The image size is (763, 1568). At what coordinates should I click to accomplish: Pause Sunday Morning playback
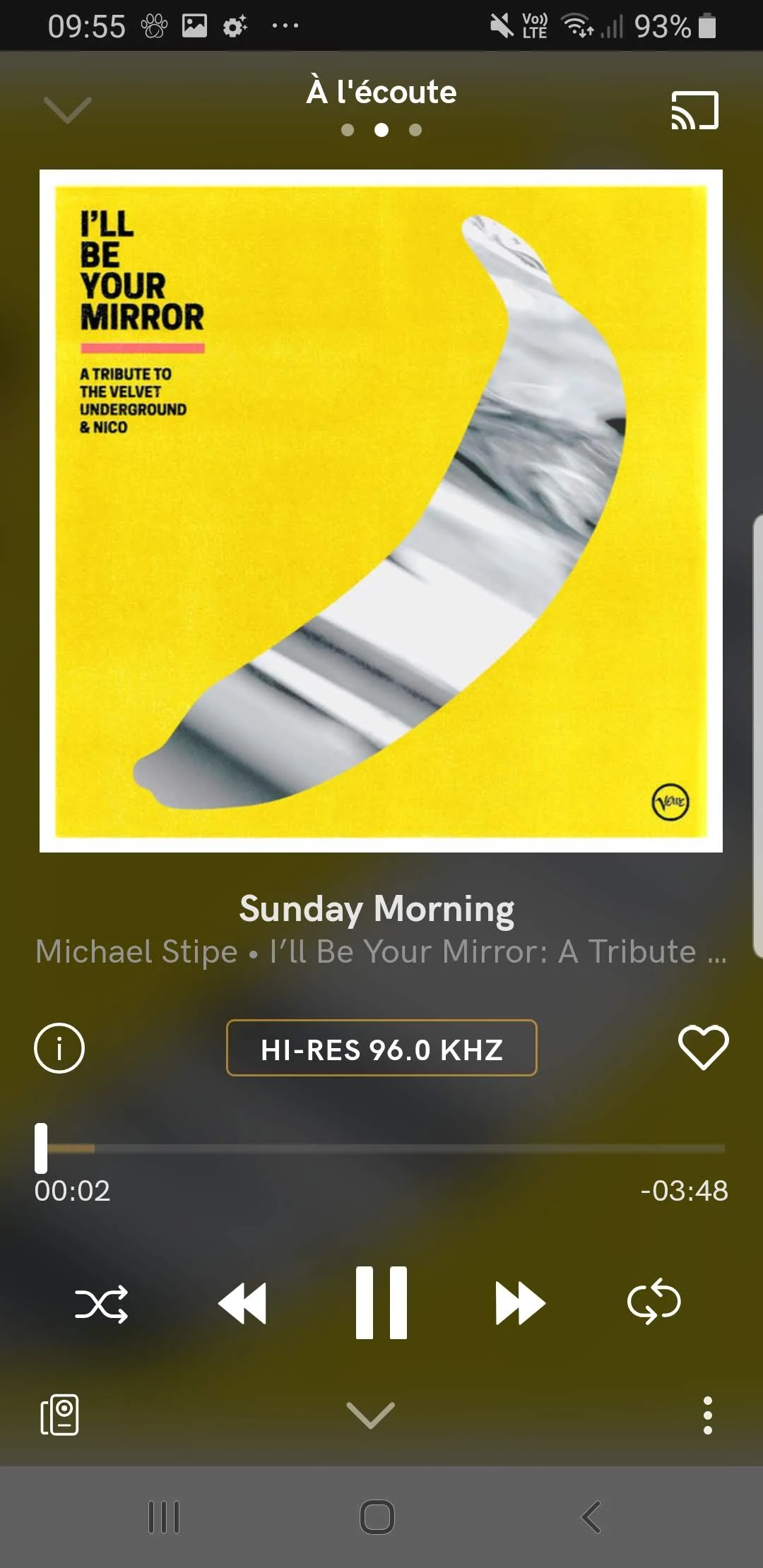coord(381,1303)
